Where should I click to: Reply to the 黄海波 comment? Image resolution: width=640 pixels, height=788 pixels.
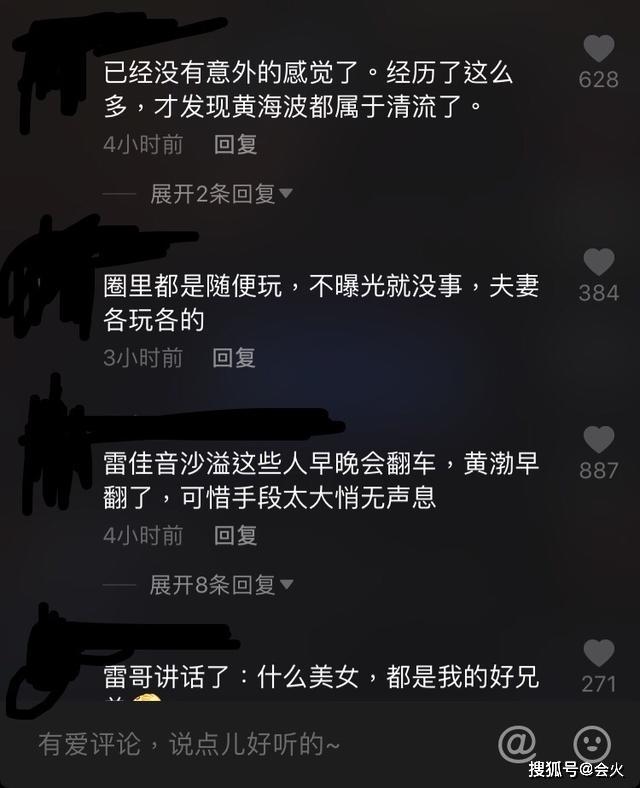point(236,144)
